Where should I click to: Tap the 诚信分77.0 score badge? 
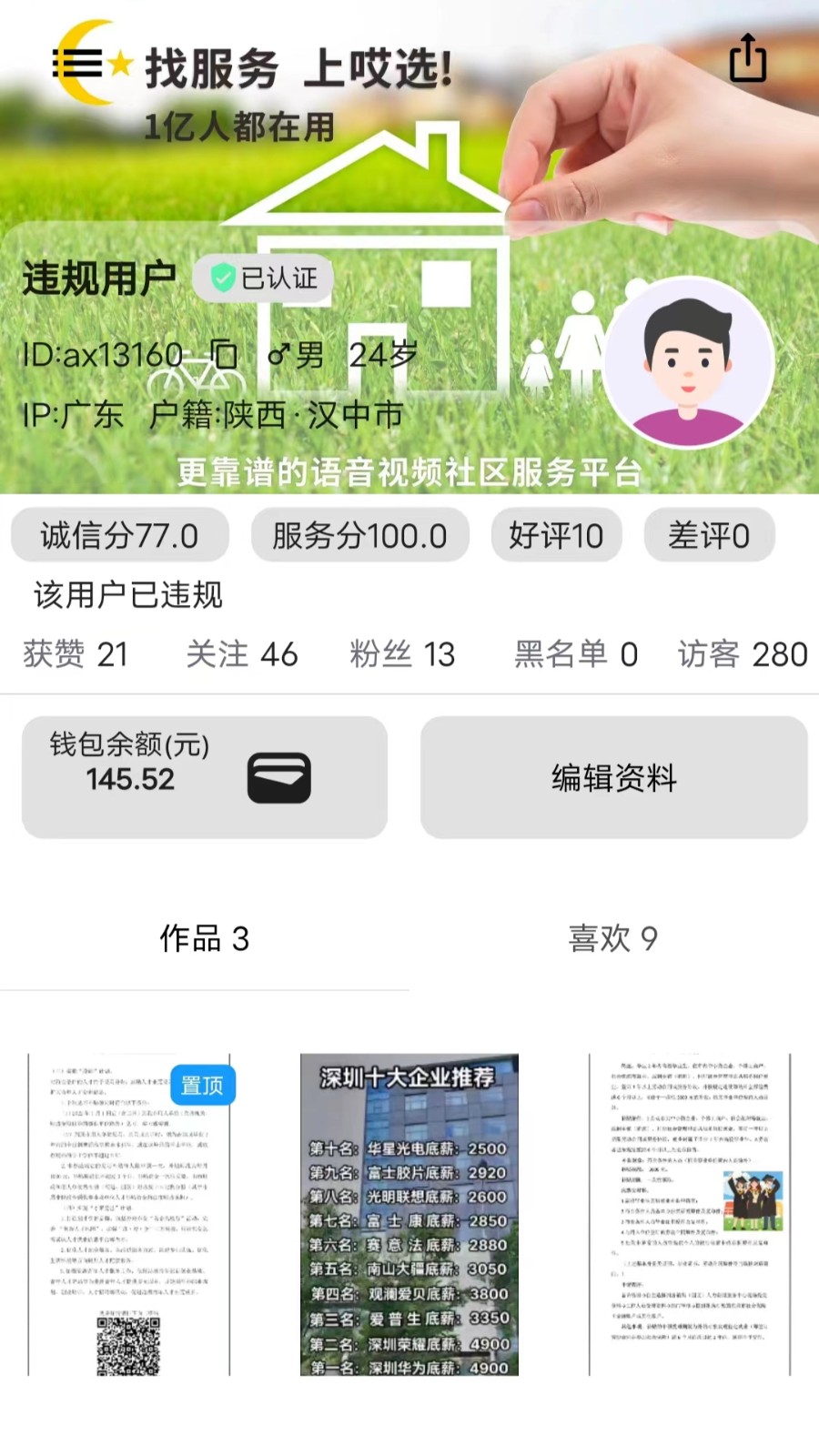click(118, 535)
